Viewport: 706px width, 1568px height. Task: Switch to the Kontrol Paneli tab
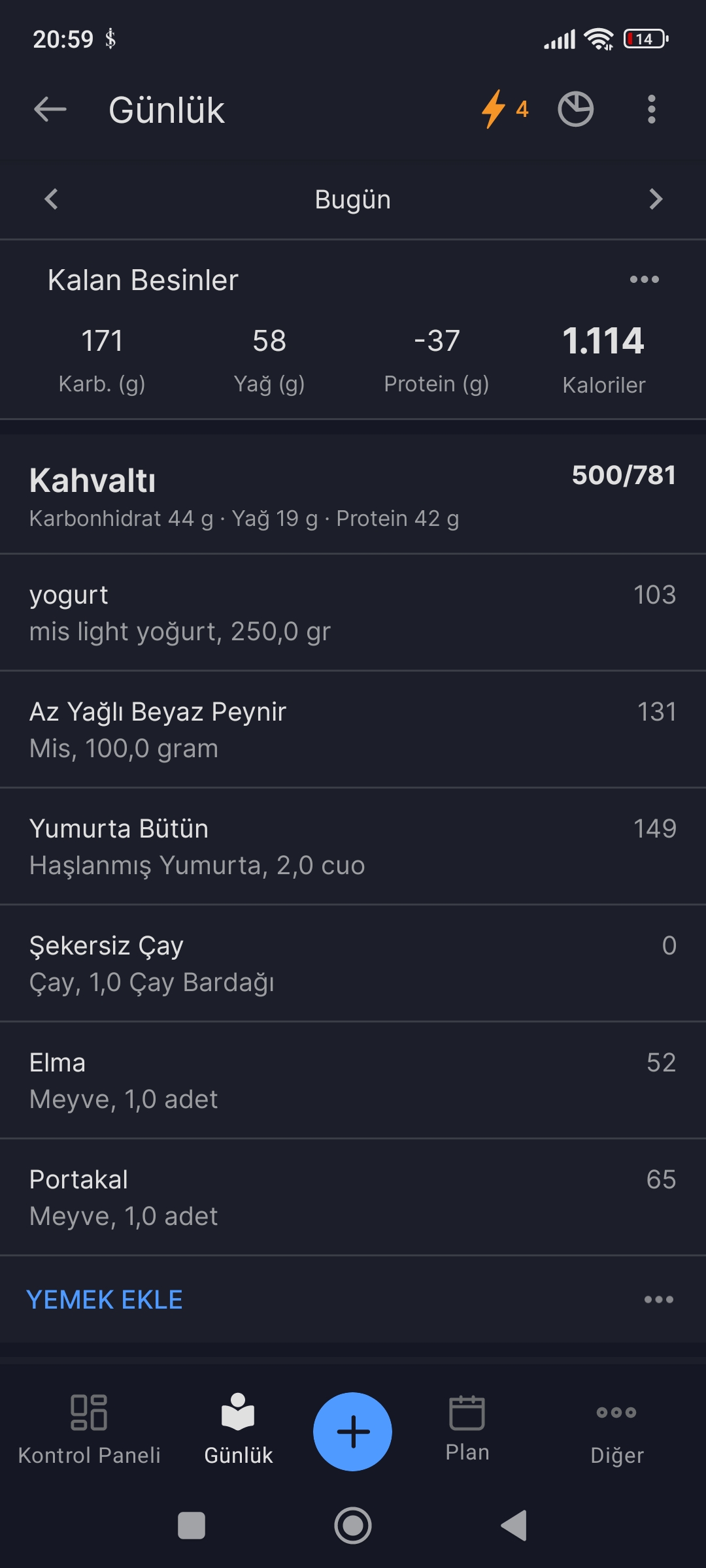coord(90,1431)
